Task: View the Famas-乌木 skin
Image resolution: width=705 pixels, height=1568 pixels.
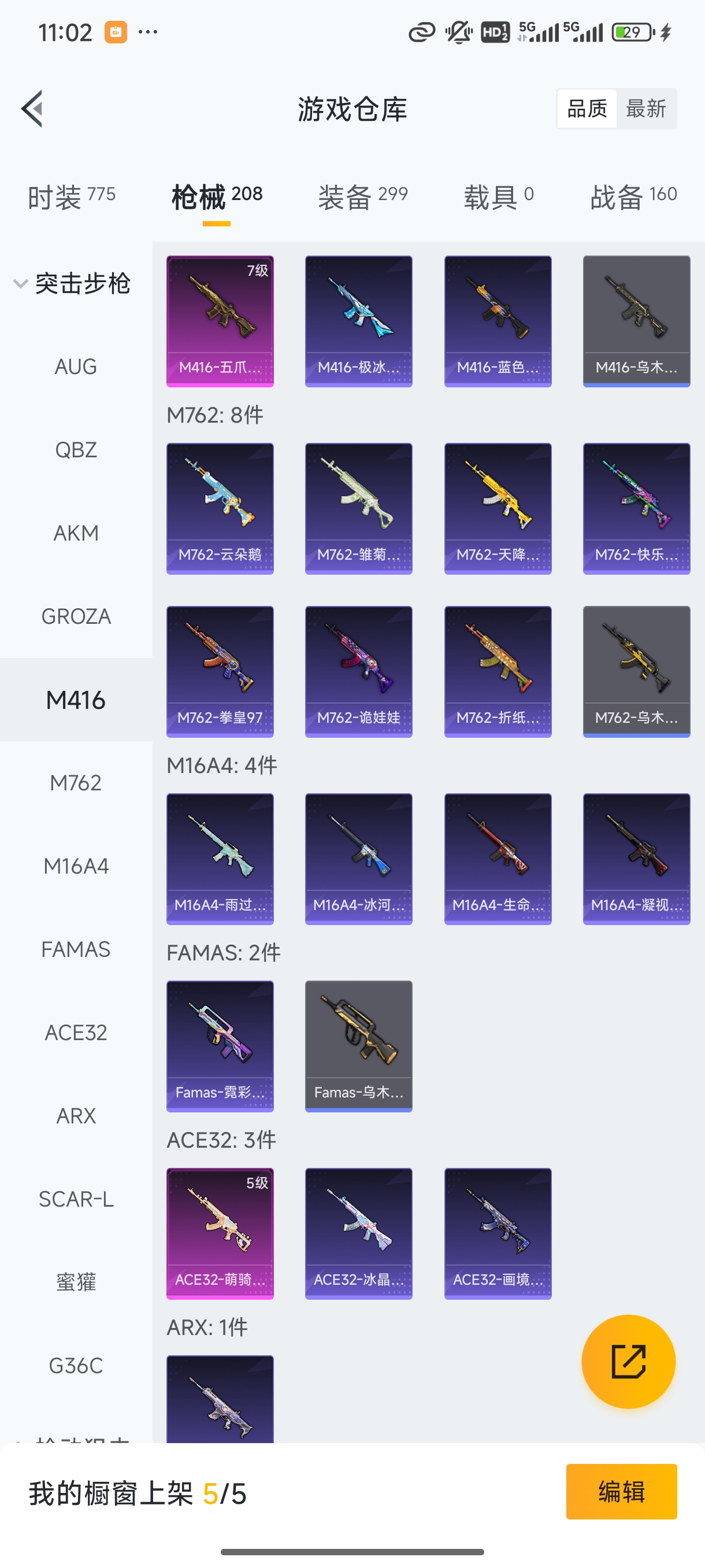Action: click(x=358, y=1046)
